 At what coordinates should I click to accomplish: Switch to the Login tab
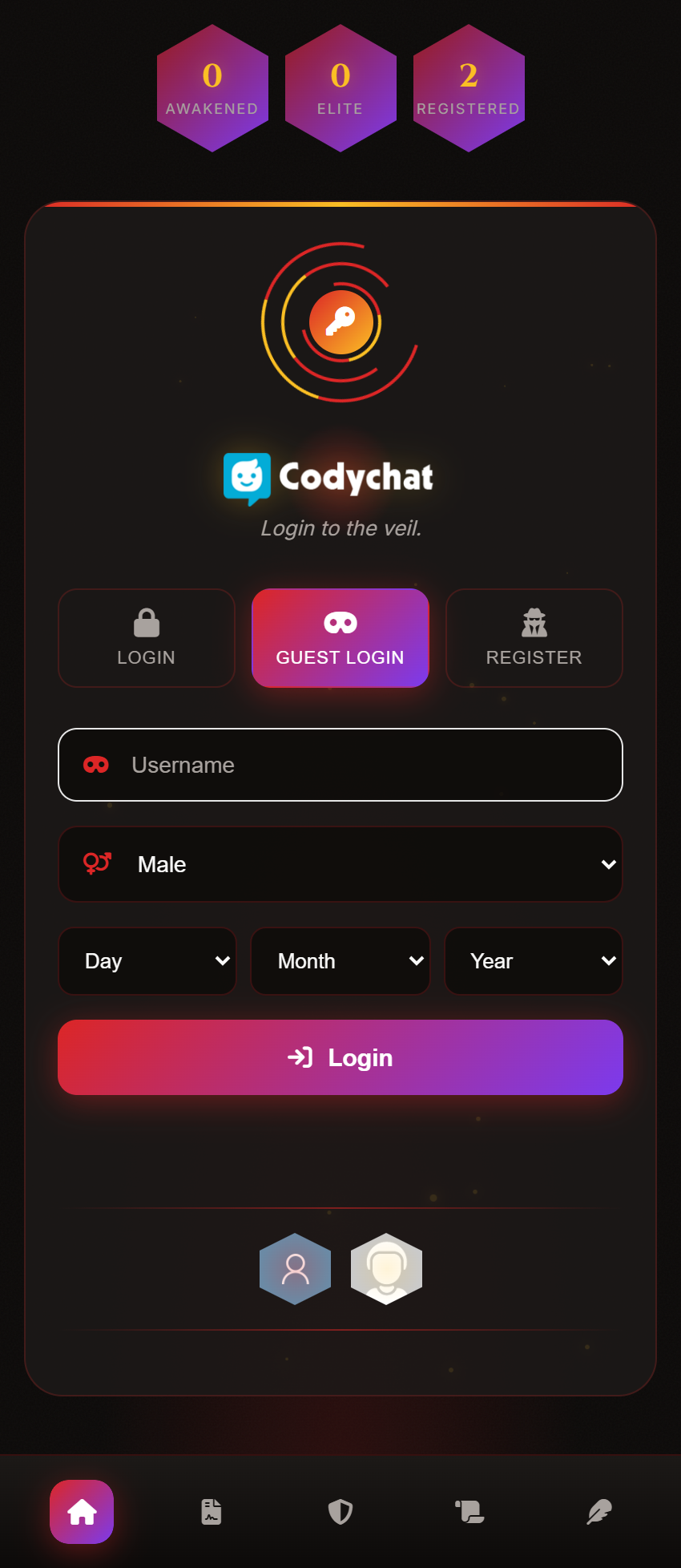pos(146,638)
